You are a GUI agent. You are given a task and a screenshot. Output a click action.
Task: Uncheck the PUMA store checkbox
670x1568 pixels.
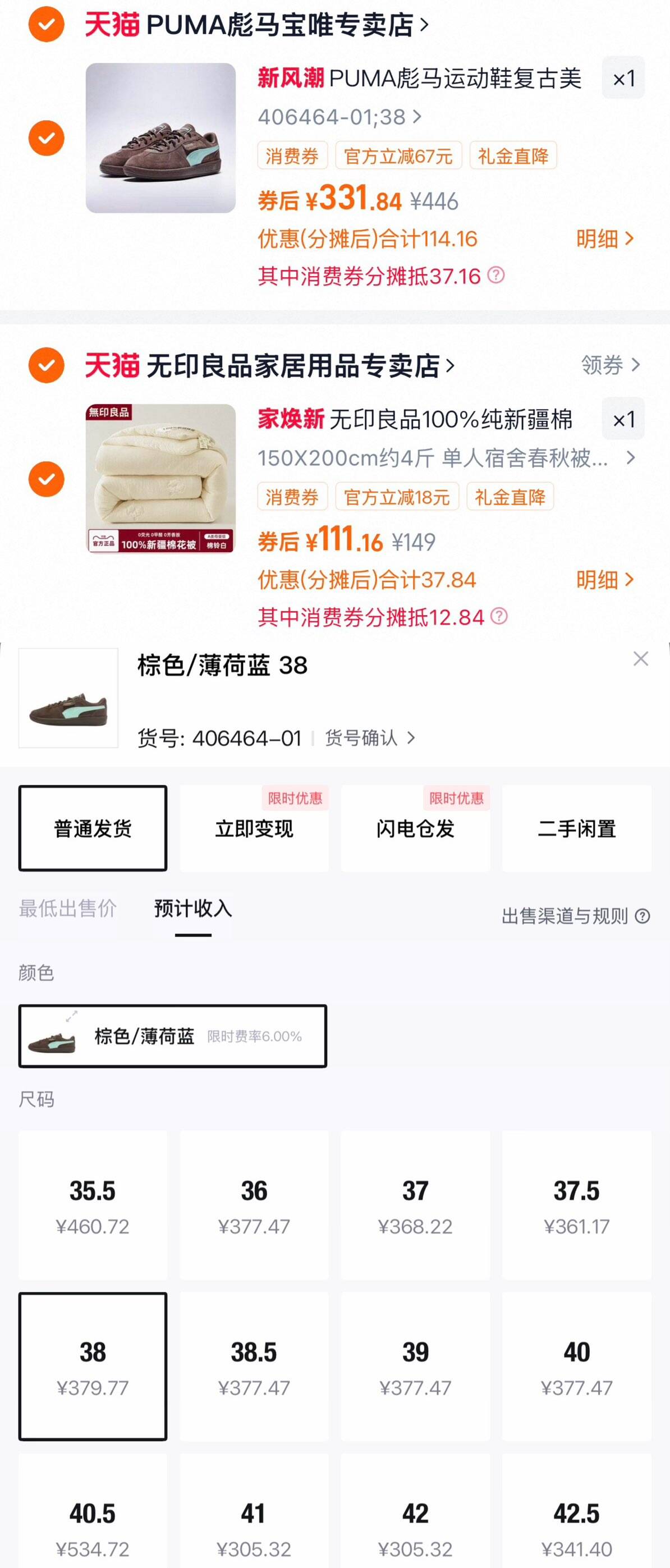click(x=46, y=25)
